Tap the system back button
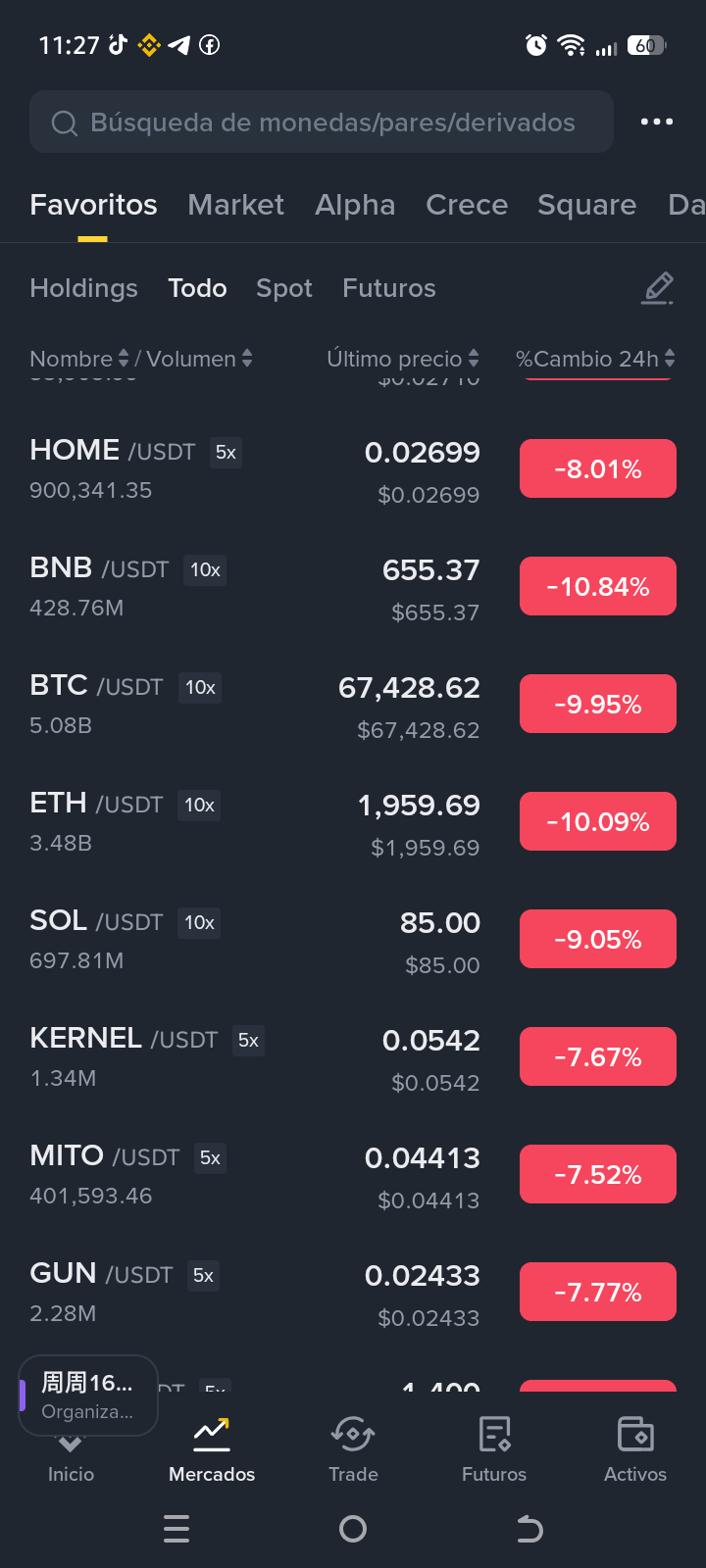The image size is (706, 1568). pyautogui.click(x=529, y=1529)
